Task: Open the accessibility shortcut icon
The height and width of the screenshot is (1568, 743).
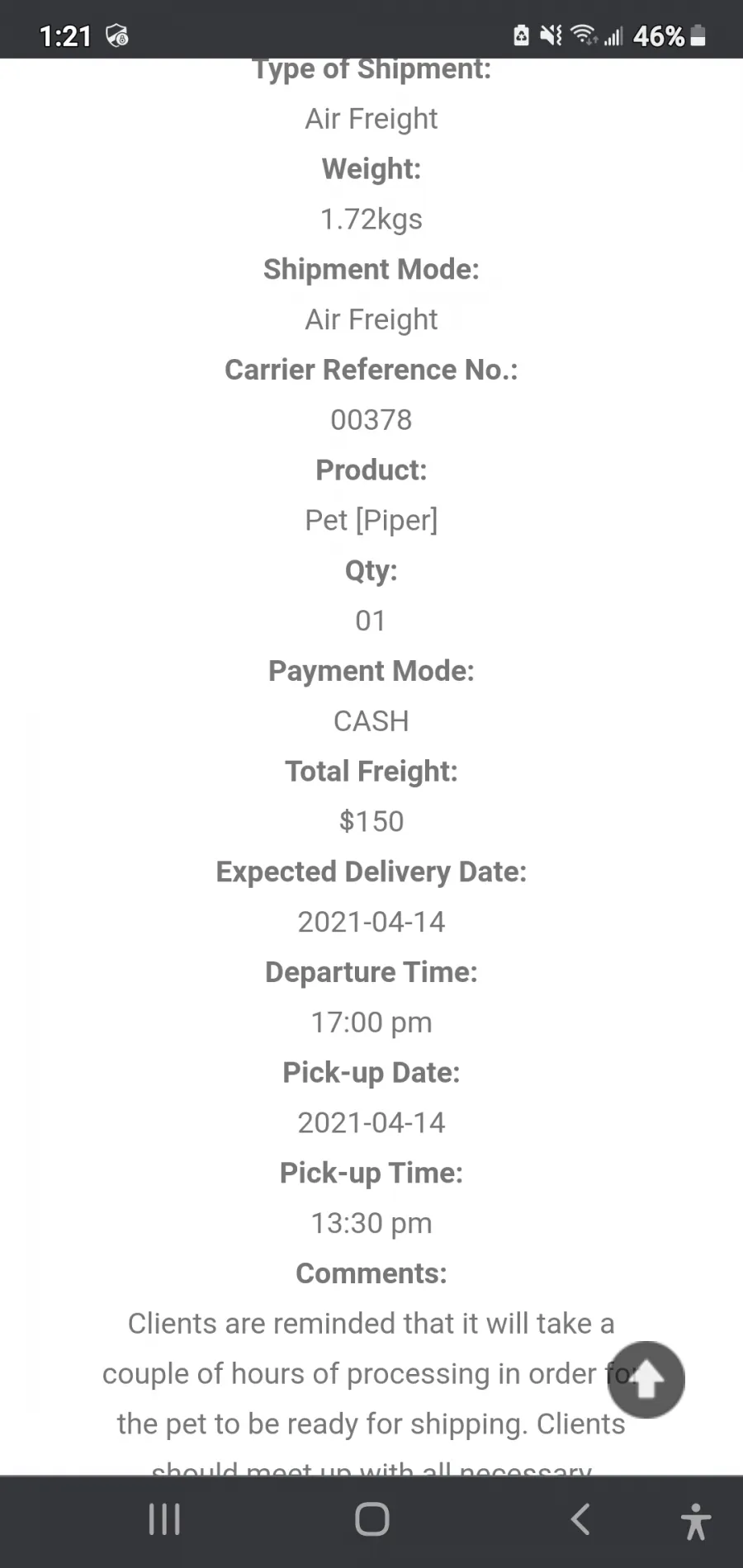Action: 696,1521
